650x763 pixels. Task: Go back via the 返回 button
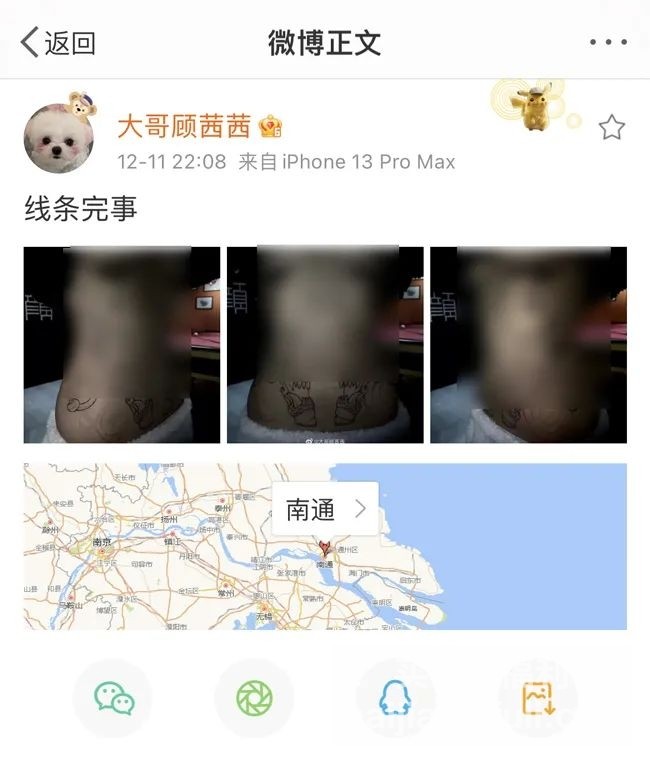pos(58,42)
